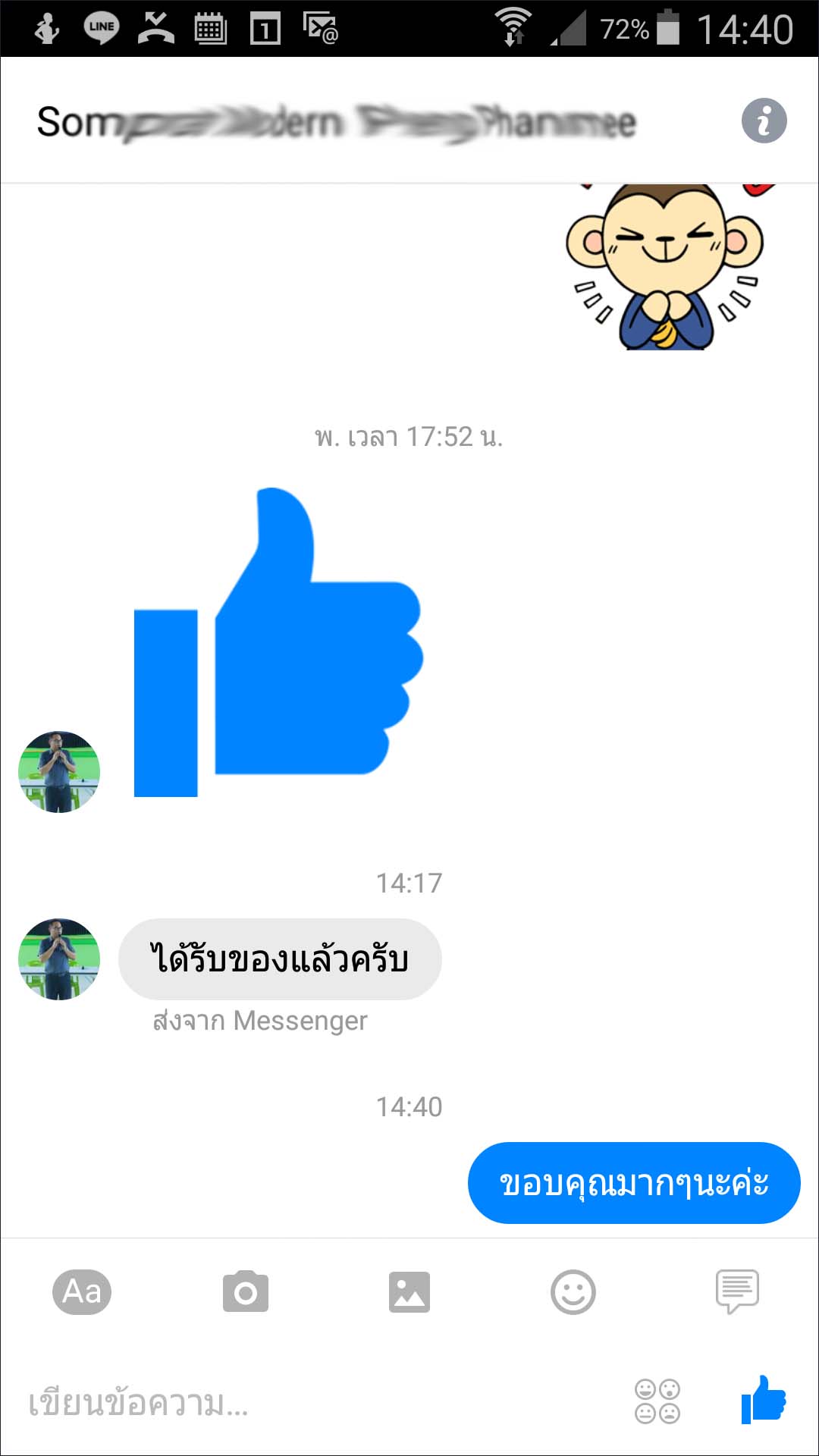This screenshot has height=1456, width=819.
Task: Open the quick reply speech bubble icon
Action: [736, 1291]
